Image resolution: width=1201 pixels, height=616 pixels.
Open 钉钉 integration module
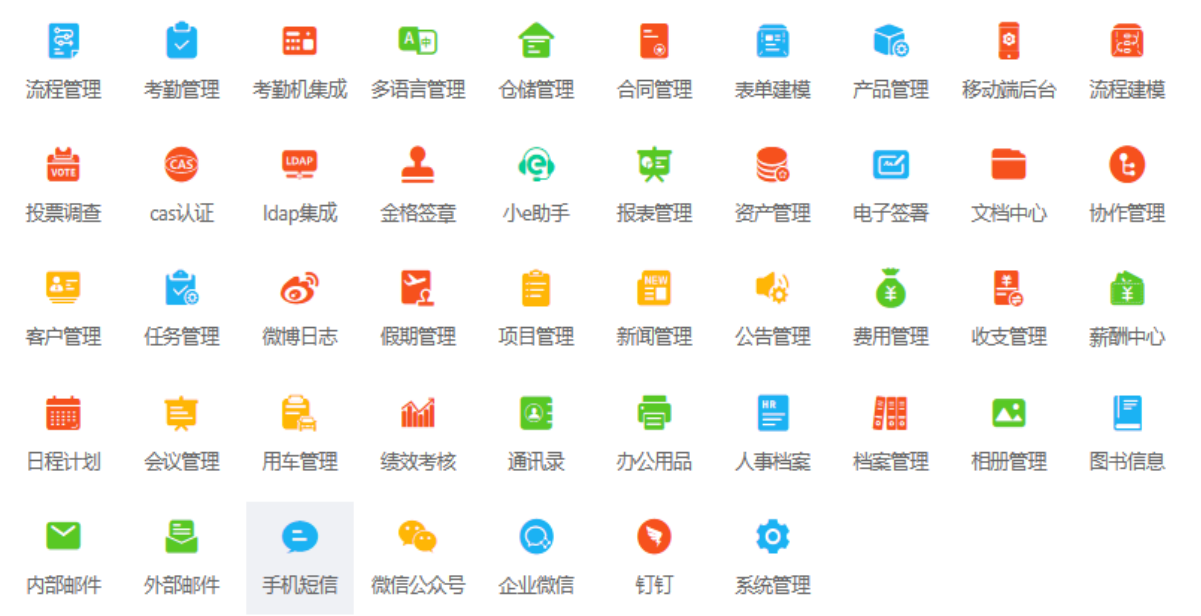[x=654, y=538]
